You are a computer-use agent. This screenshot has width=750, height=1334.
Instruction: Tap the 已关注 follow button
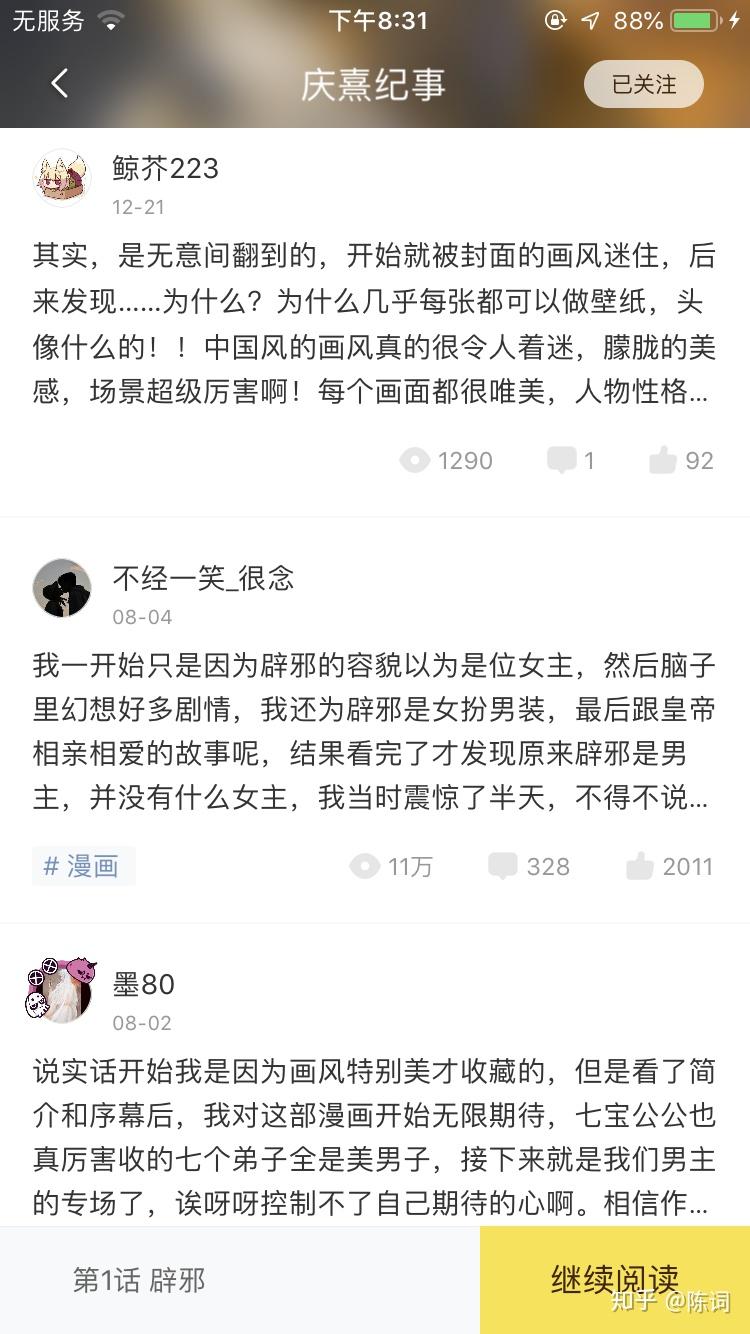[x=643, y=85]
